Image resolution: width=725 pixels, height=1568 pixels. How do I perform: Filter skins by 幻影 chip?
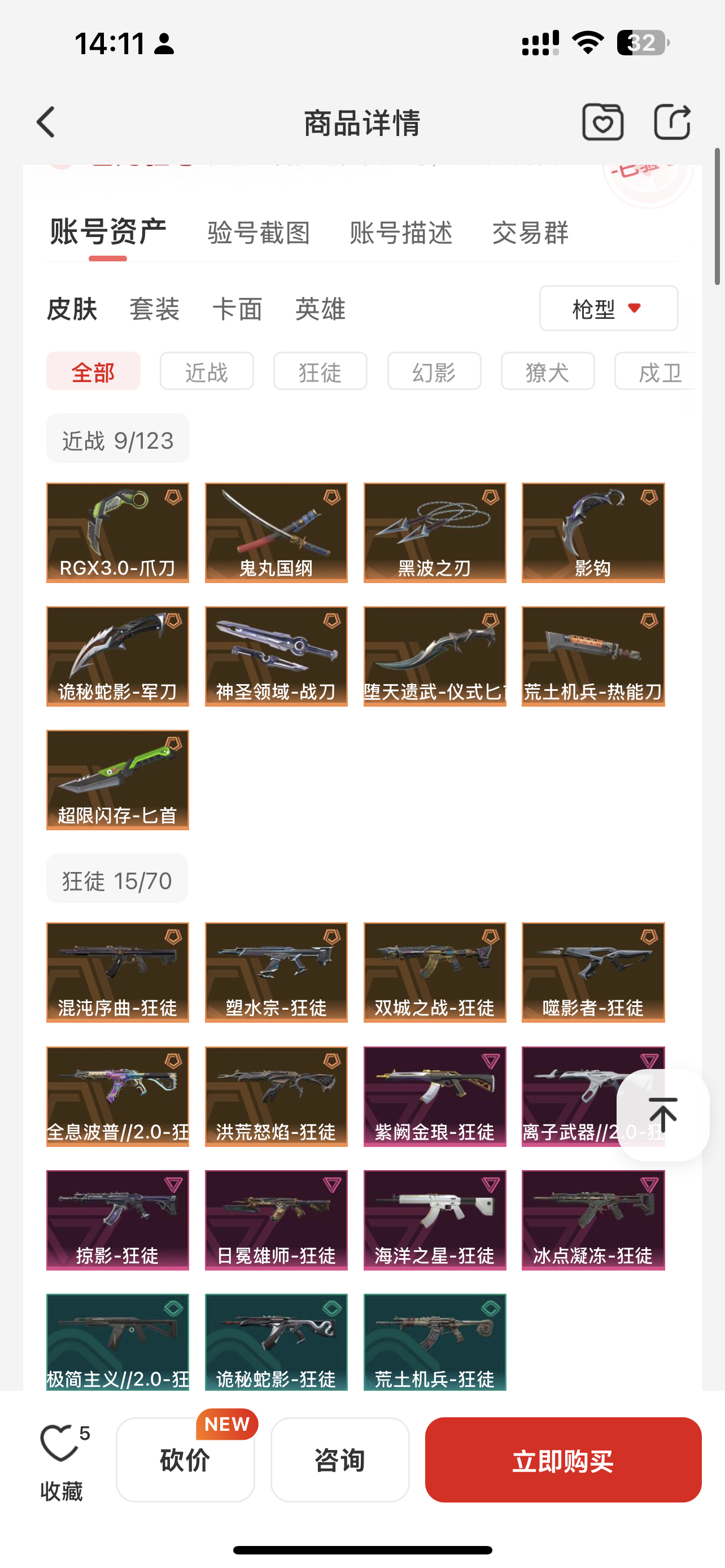pyautogui.click(x=434, y=371)
